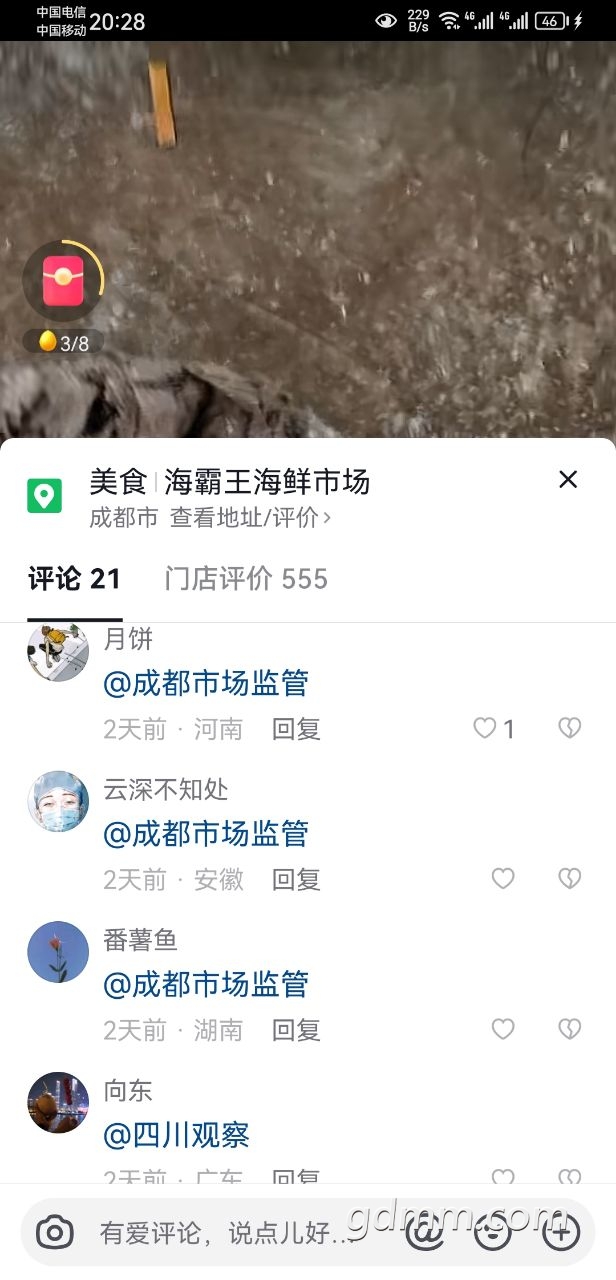The image size is (616, 1280).
Task: Dislike 番薯鱼's comment
Action: (569, 1028)
